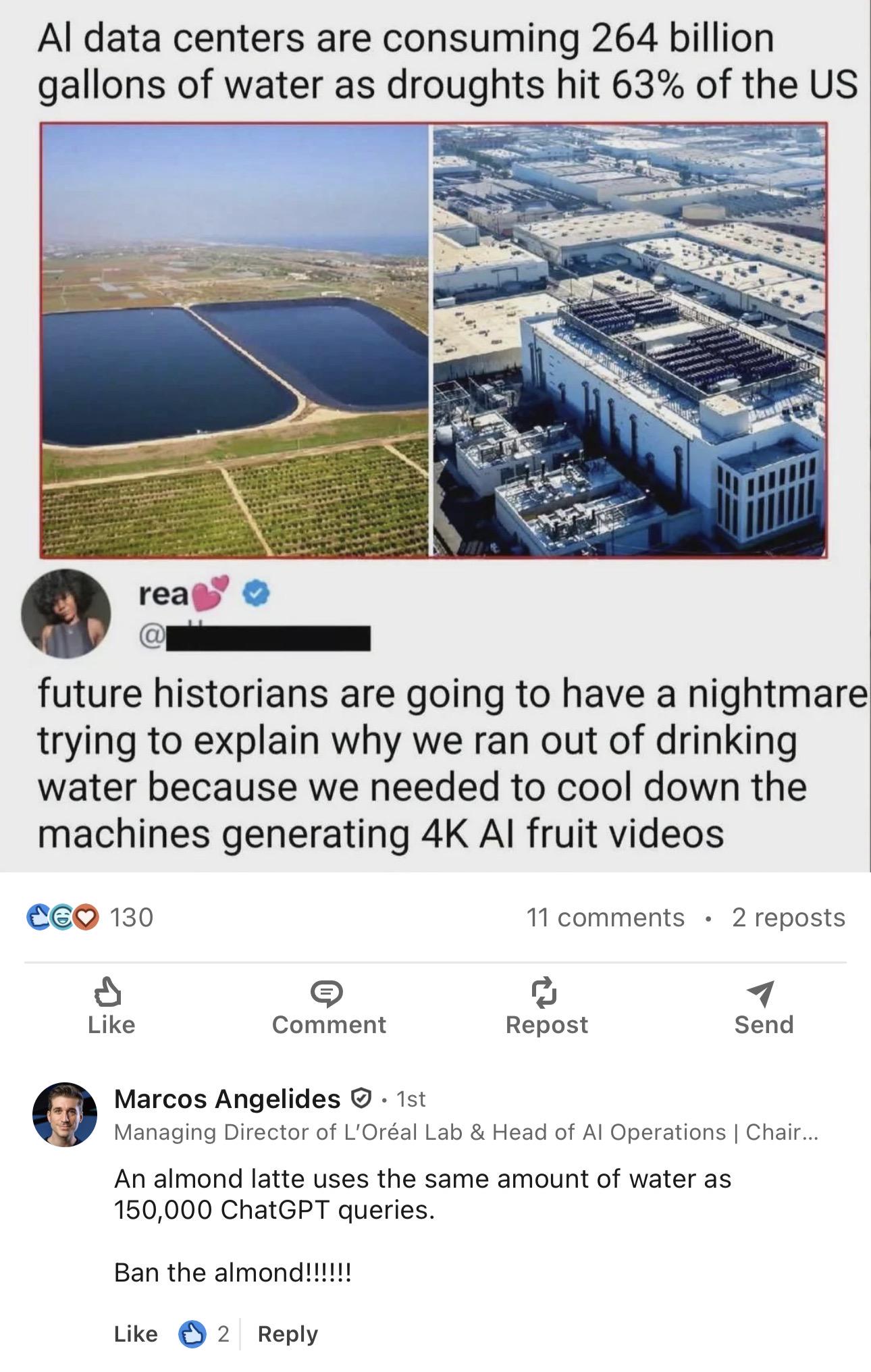This screenshot has width=871, height=1372.
Task: View the 2 reposts
Action: click(789, 918)
